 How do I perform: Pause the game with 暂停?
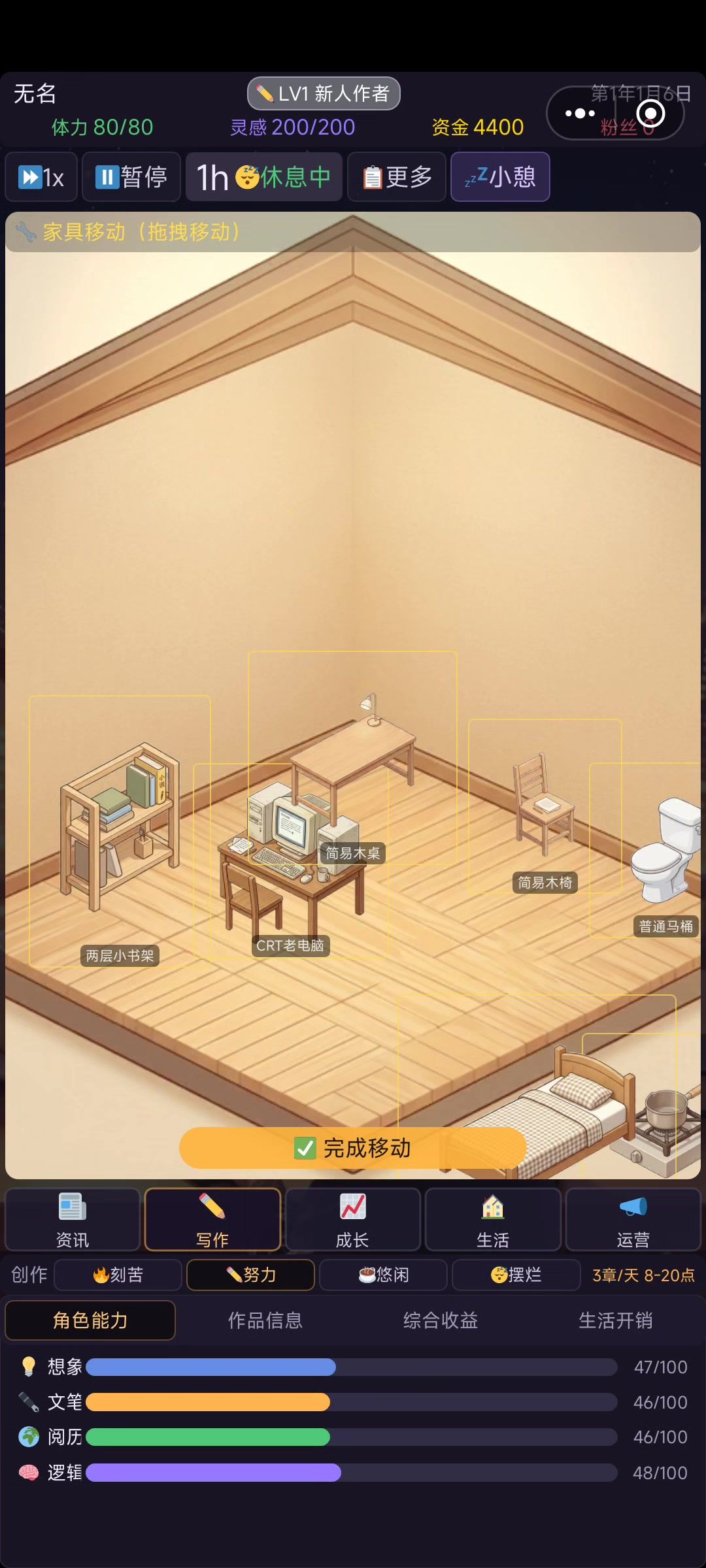pyautogui.click(x=131, y=177)
